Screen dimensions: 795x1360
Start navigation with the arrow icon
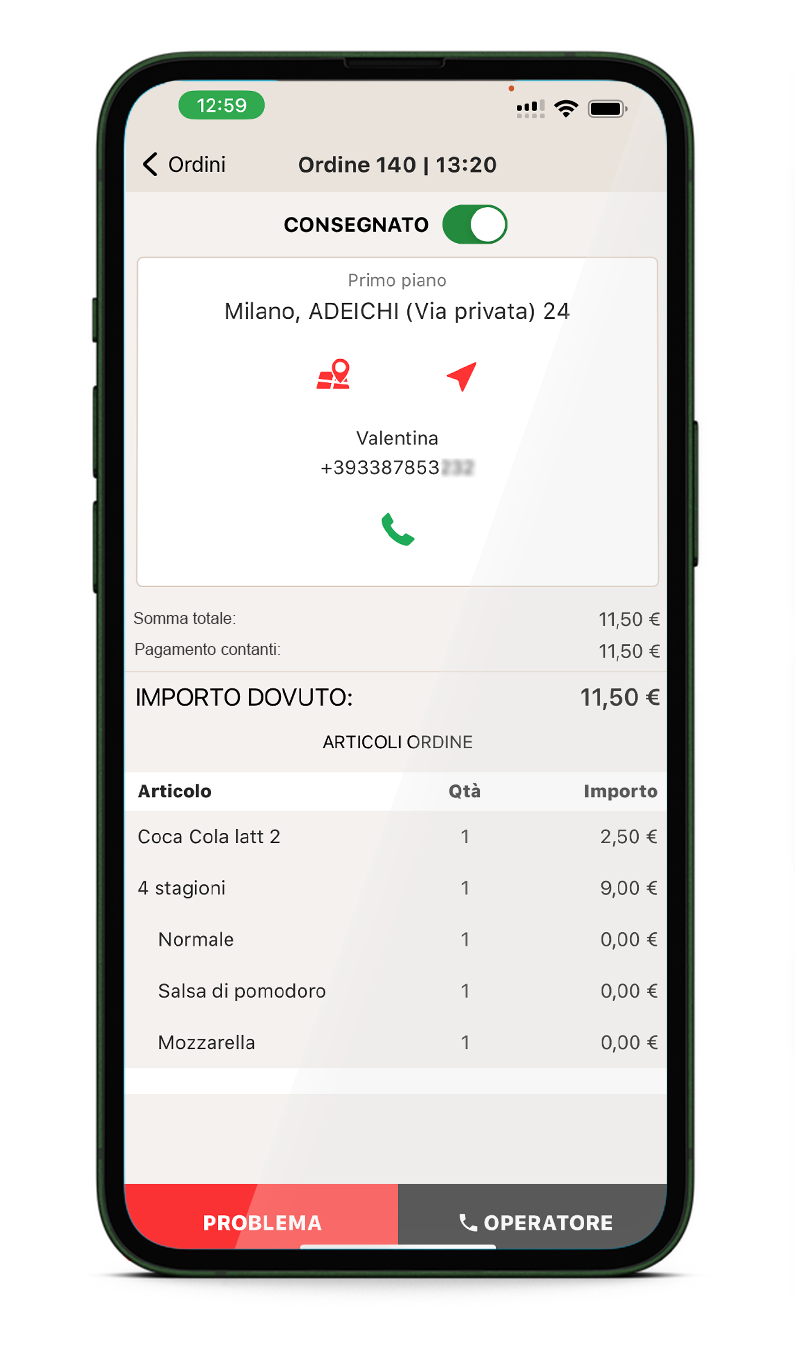[x=461, y=376]
